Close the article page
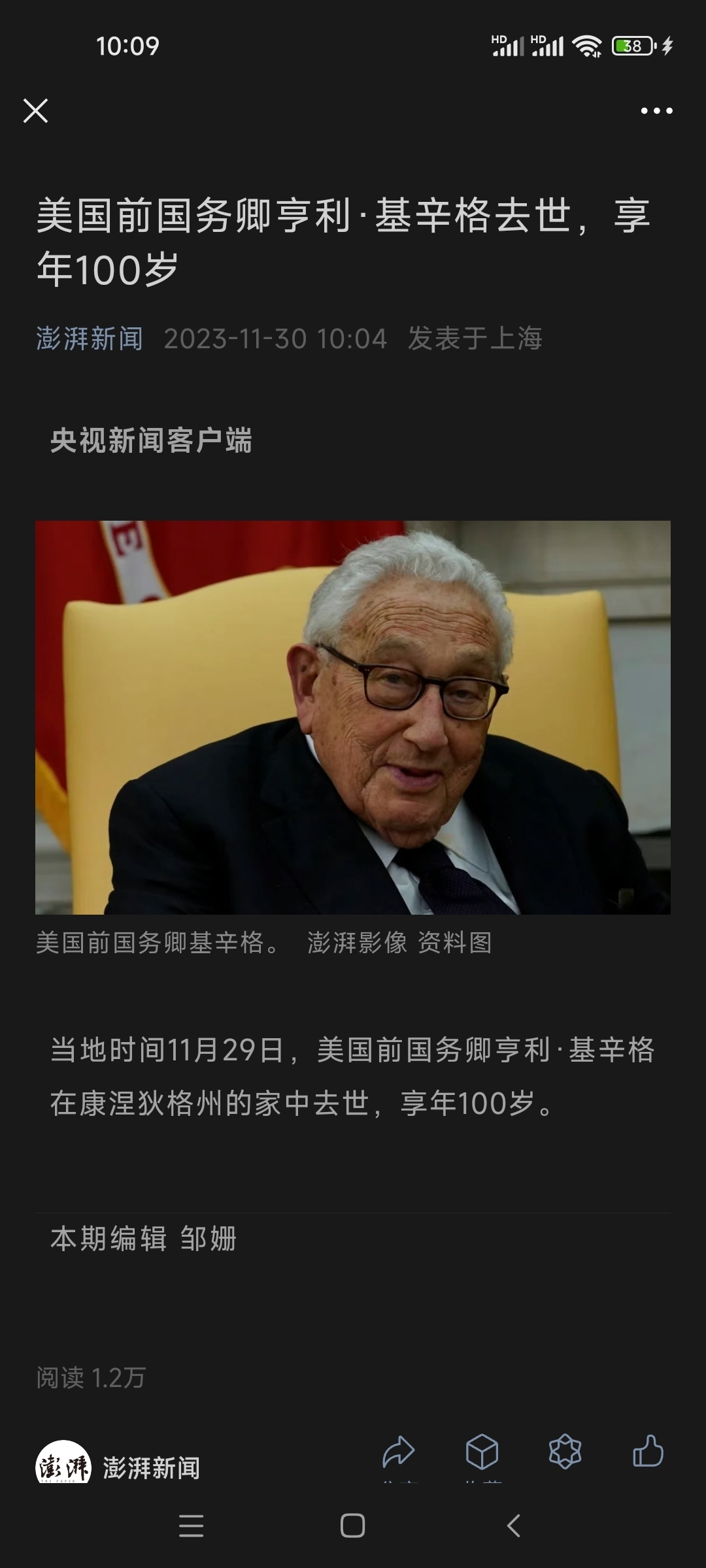The width and height of the screenshot is (706, 1568). click(35, 111)
